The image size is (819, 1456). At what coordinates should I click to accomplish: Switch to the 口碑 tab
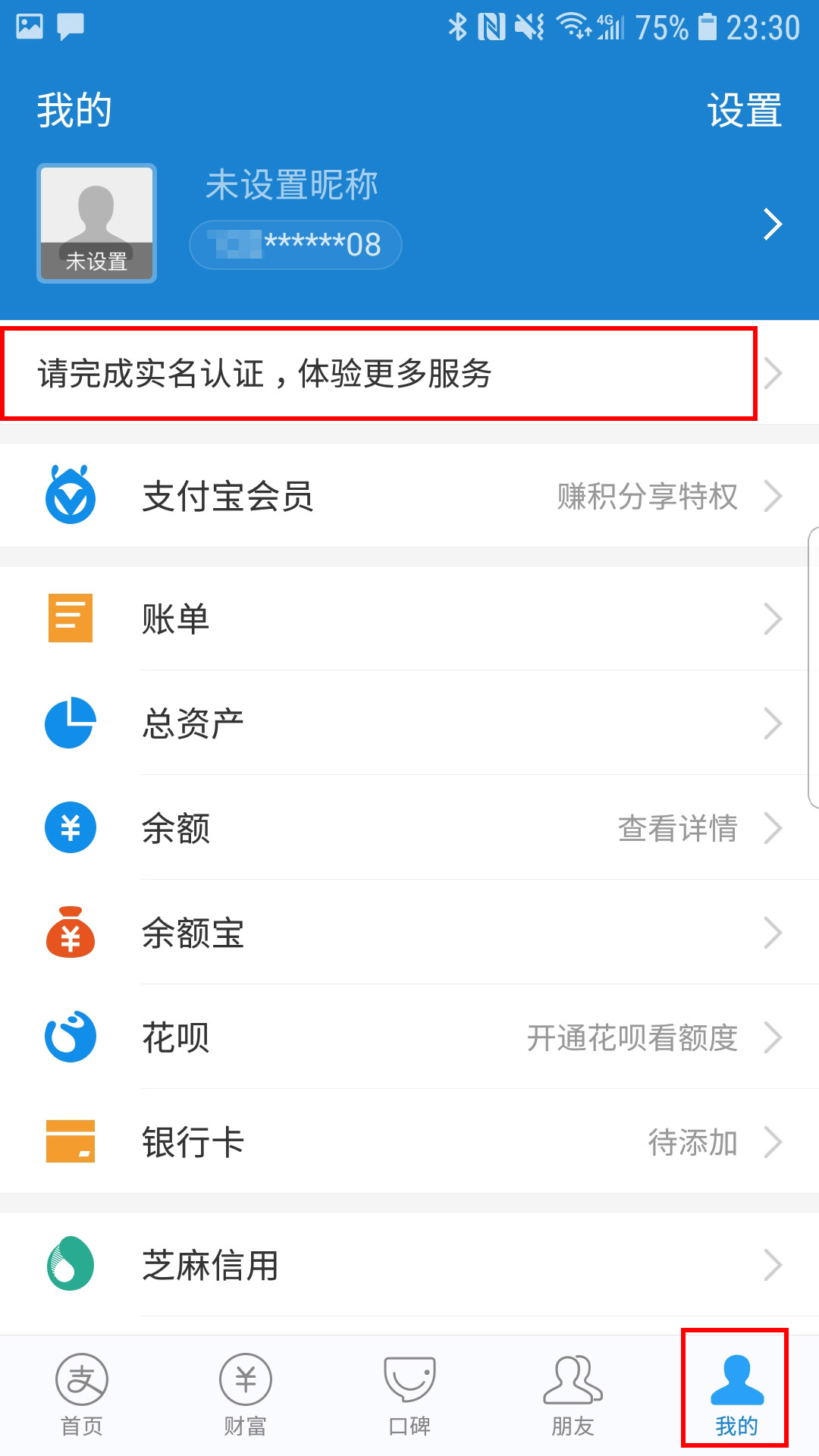409,1395
